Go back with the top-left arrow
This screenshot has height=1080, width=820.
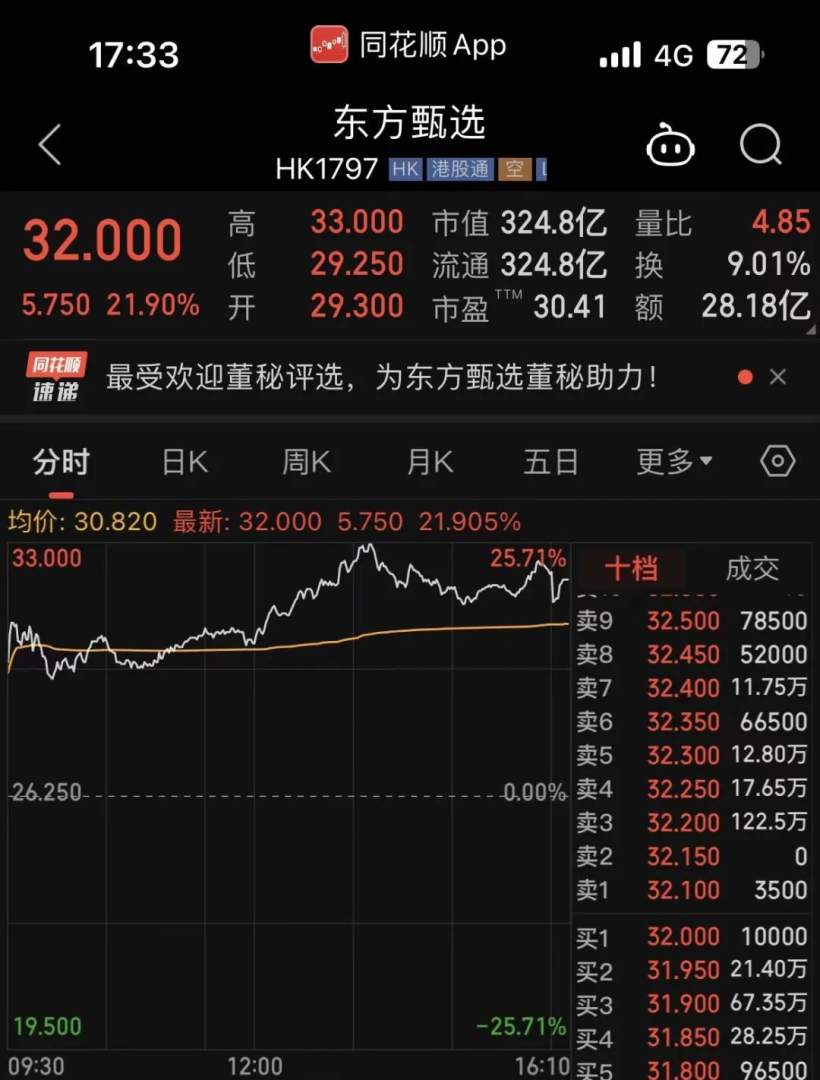50,146
